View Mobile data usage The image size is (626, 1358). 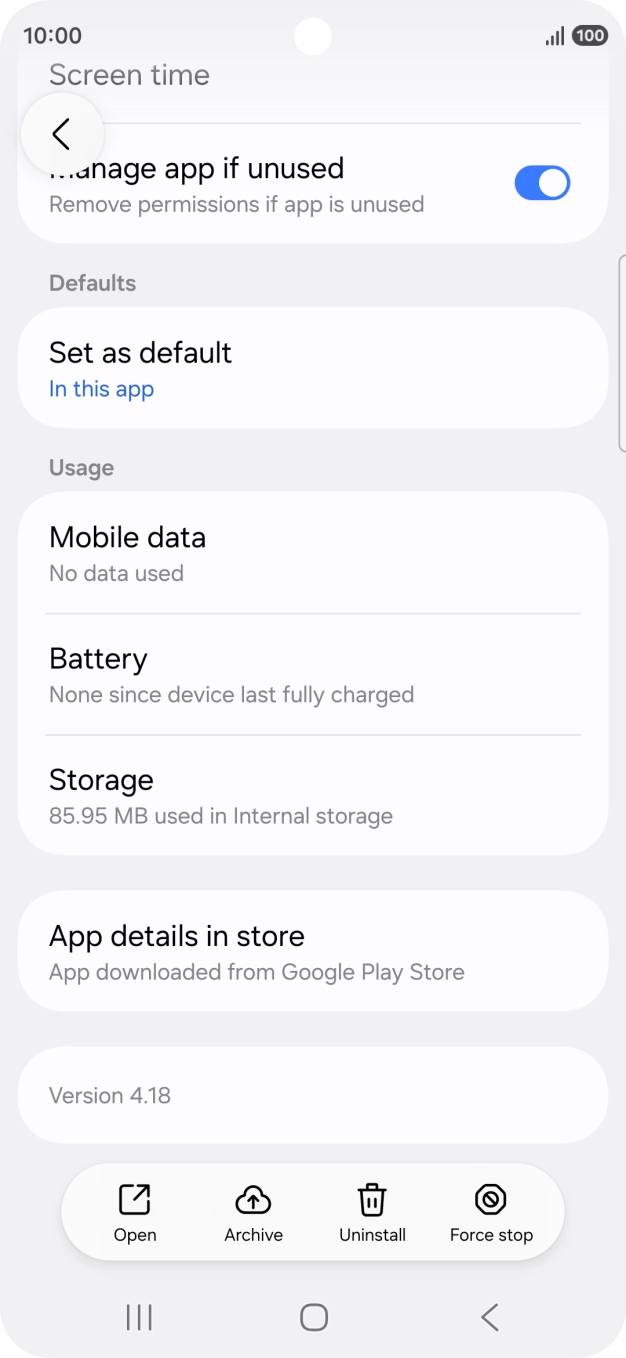pyautogui.click(x=312, y=553)
